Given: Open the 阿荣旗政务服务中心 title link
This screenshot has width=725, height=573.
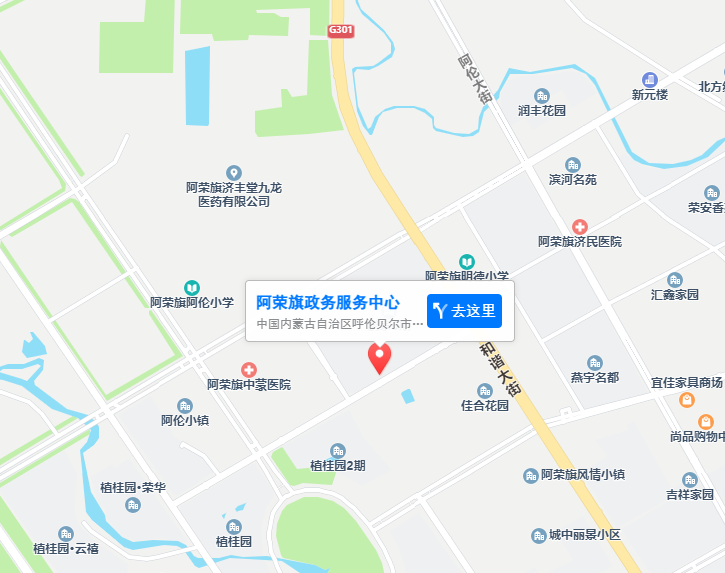Looking at the screenshot, I should [x=328, y=302].
